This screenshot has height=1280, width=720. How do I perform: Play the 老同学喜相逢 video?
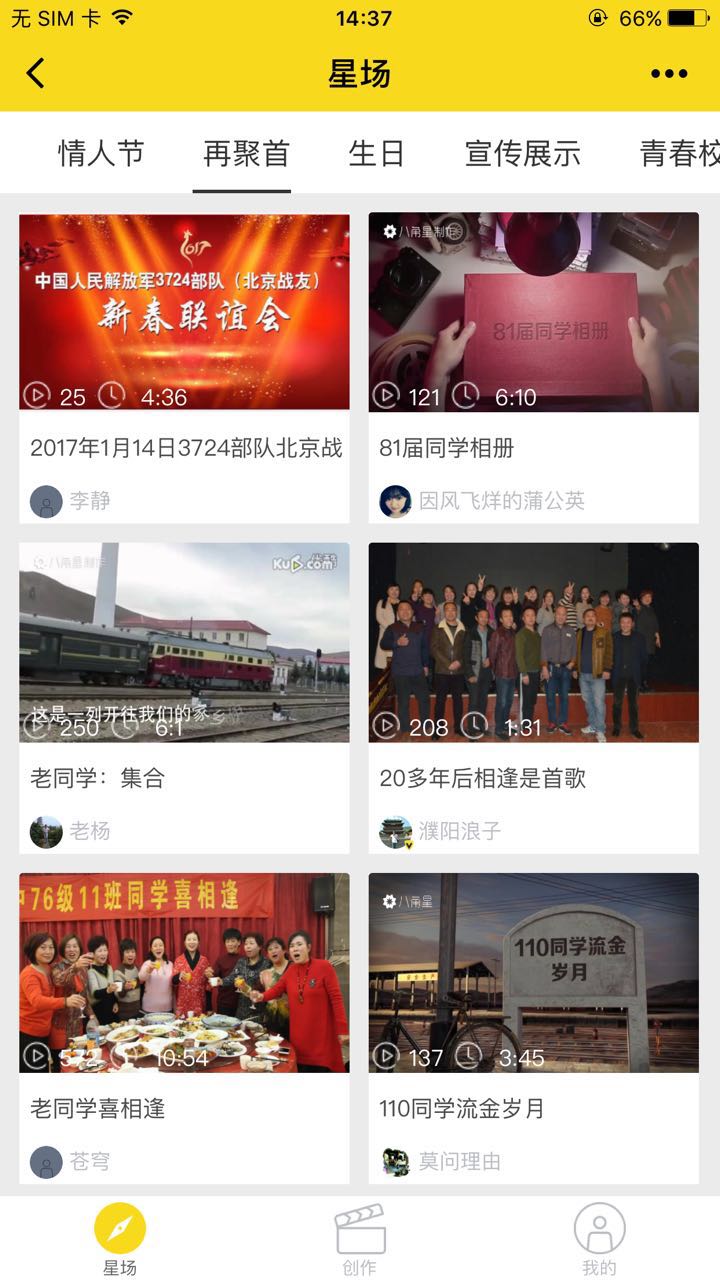[184, 972]
